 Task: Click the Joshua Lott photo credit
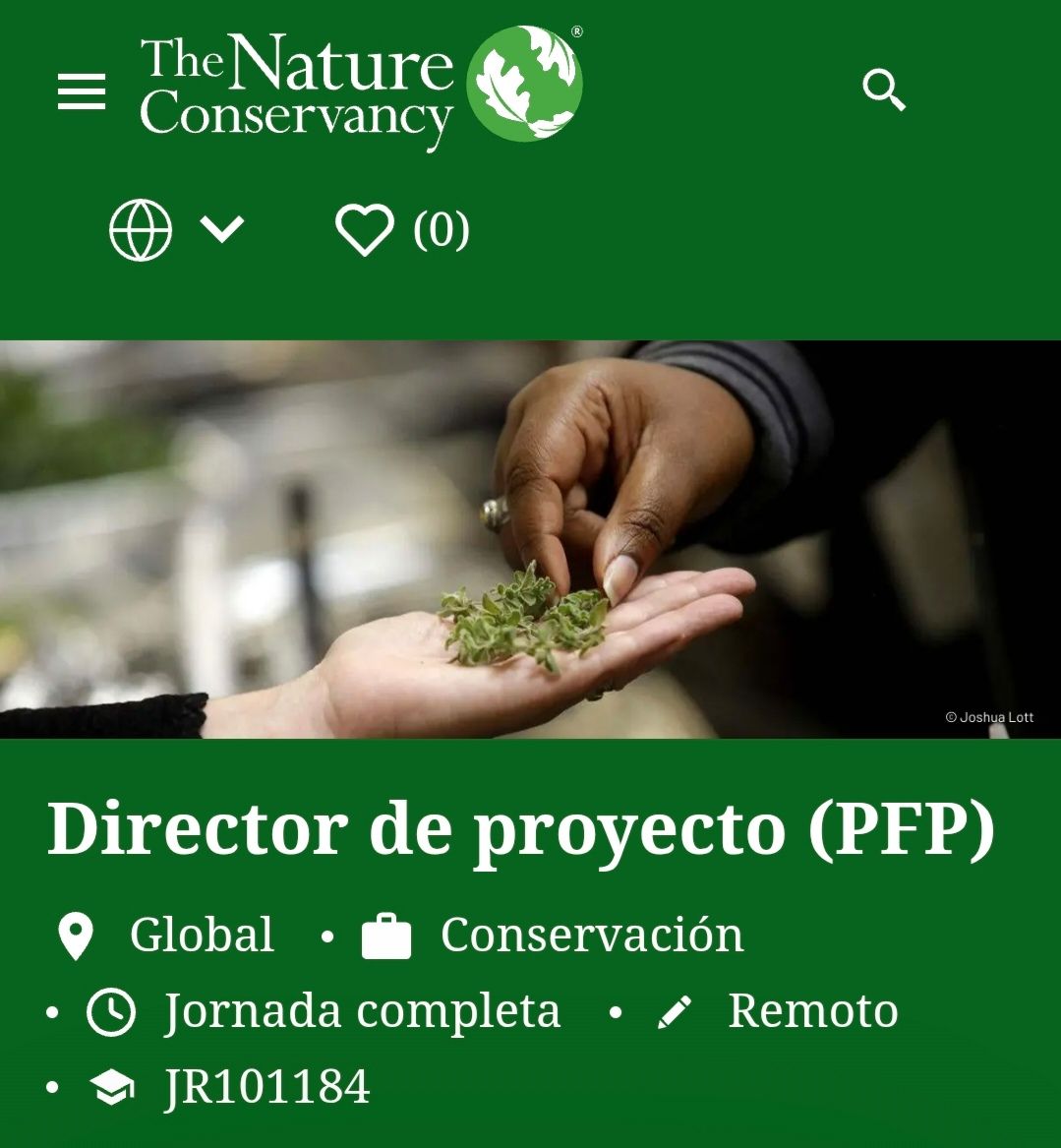(x=990, y=717)
